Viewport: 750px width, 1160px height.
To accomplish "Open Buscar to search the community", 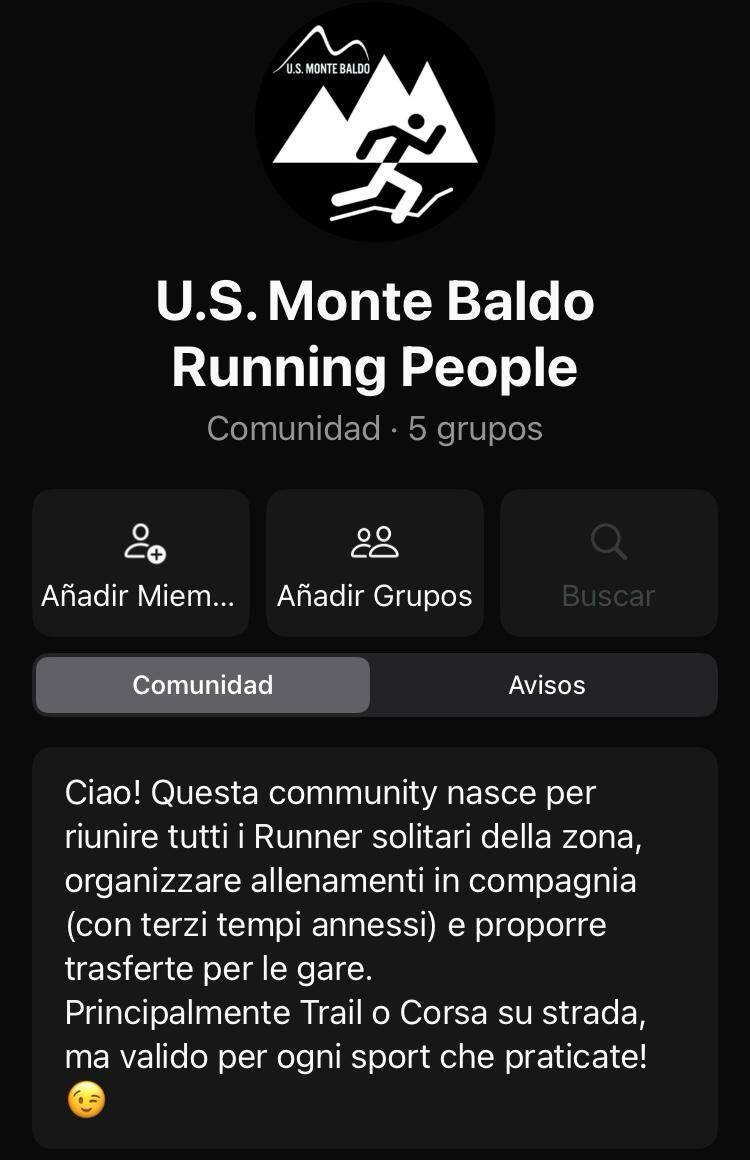I will coord(608,563).
